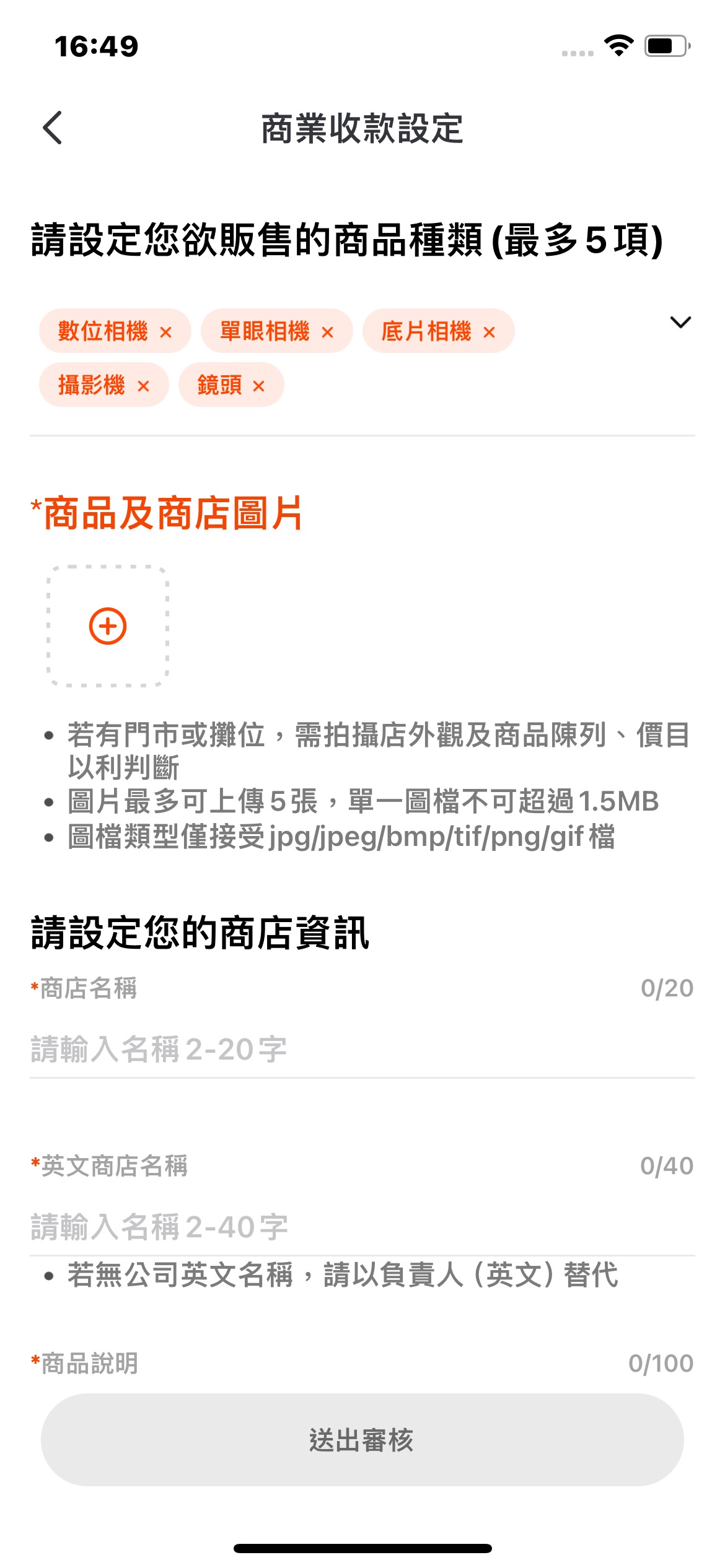Remove the 單眼相機 chip
The image size is (725, 1568).
pyautogui.click(x=327, y=333)
